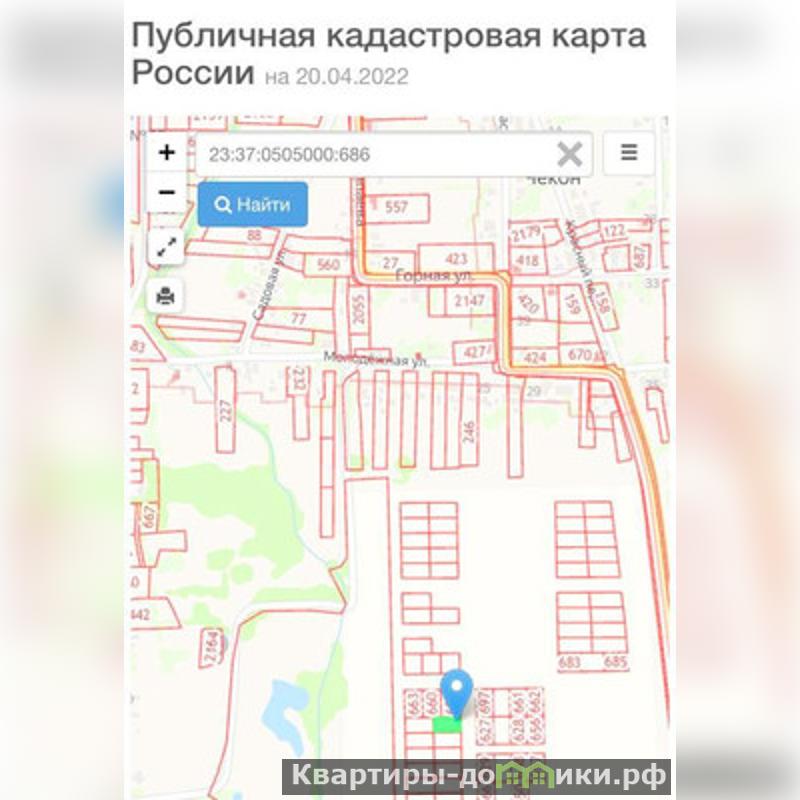Open the hamburger layers menu

629,153
